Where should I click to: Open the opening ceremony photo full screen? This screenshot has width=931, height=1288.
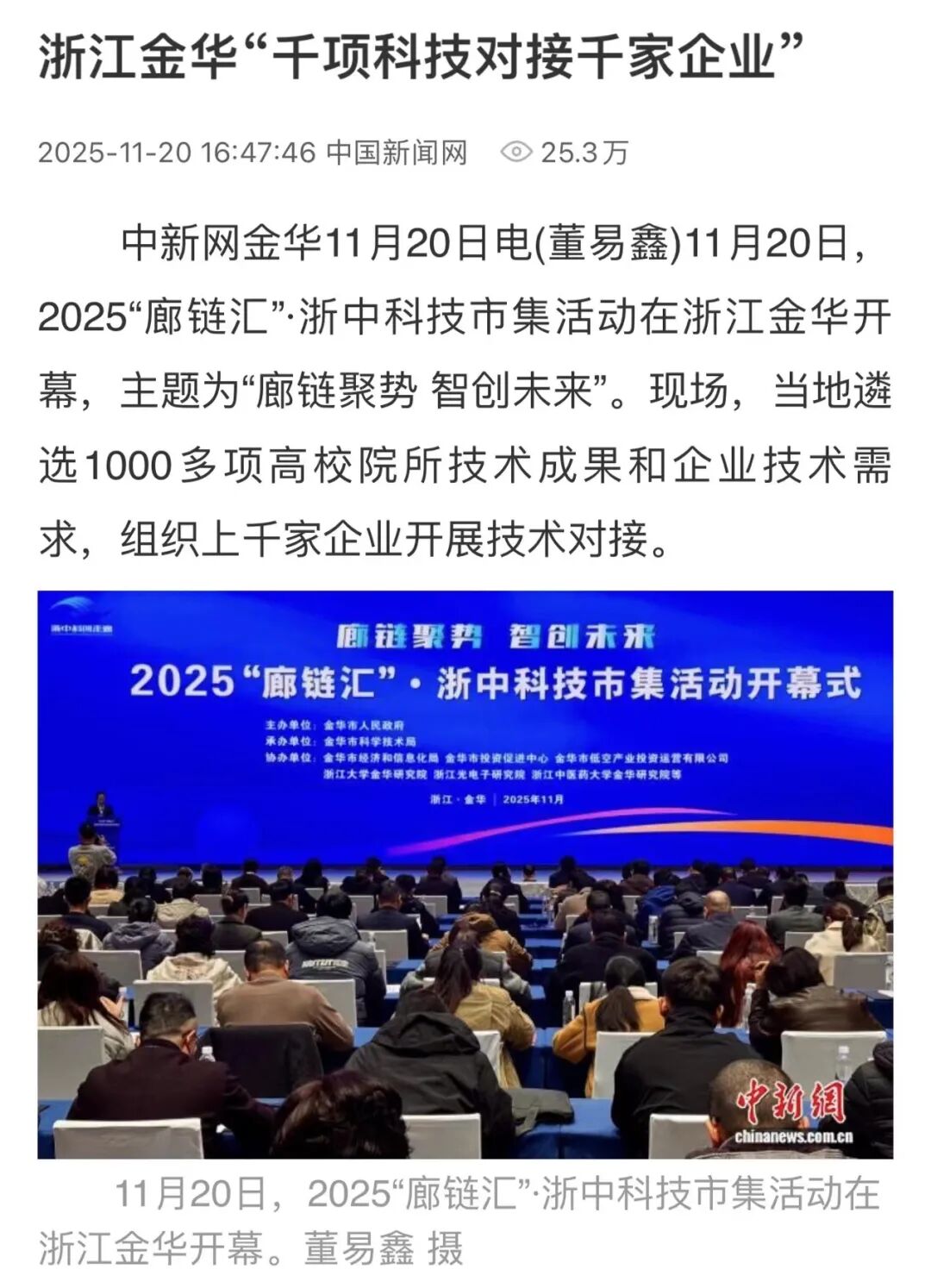point(465,873)
